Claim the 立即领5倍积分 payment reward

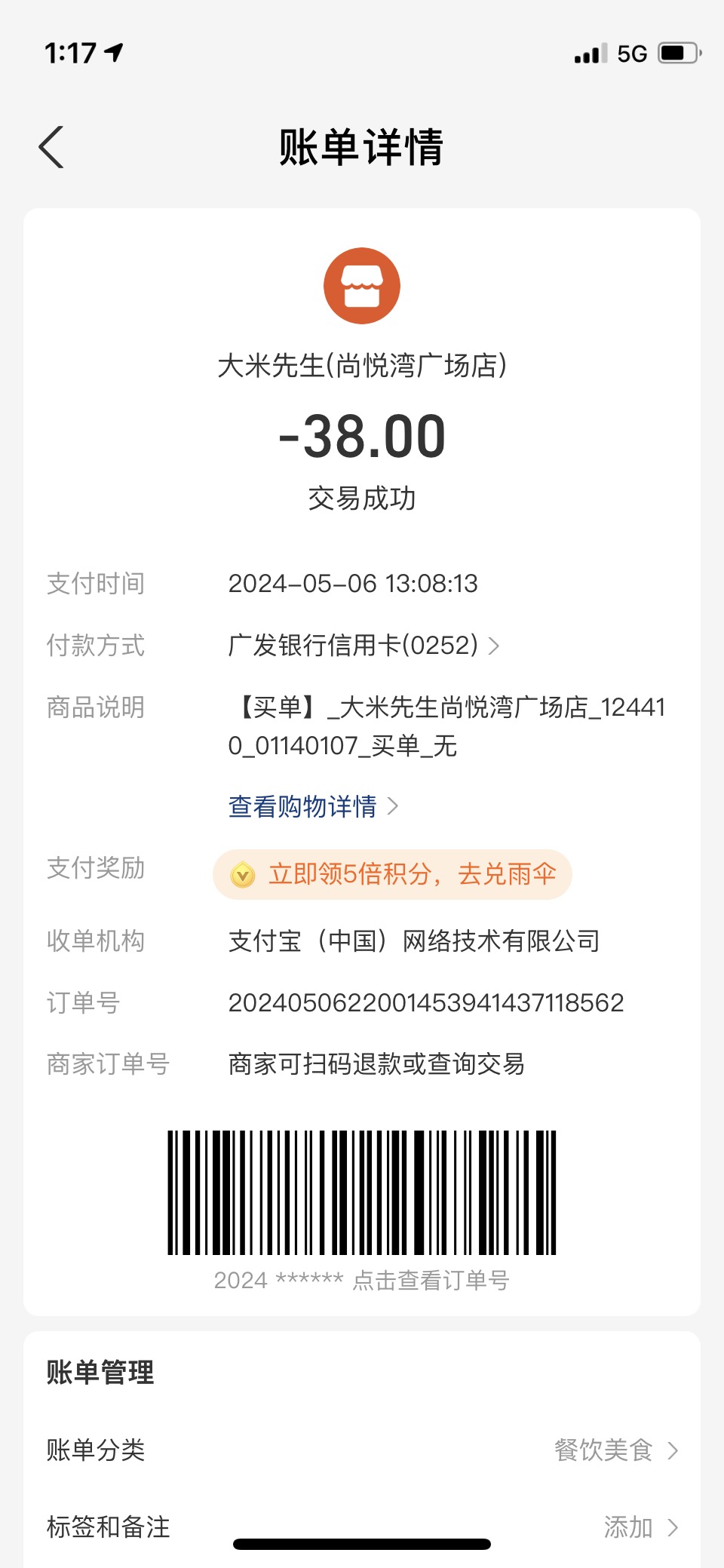coord(392,874)
